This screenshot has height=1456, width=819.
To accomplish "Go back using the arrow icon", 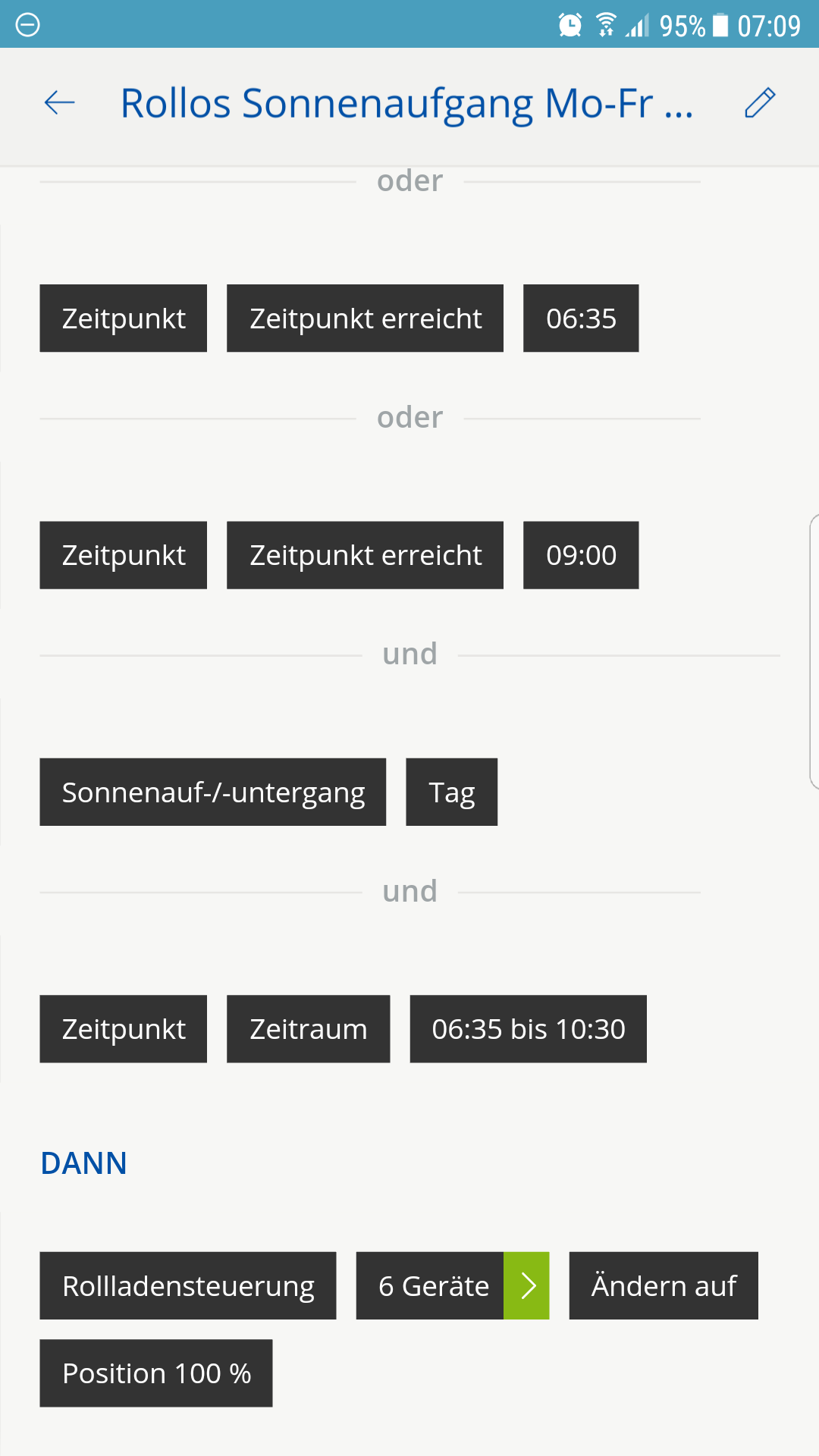I will (x=59, y=102).
